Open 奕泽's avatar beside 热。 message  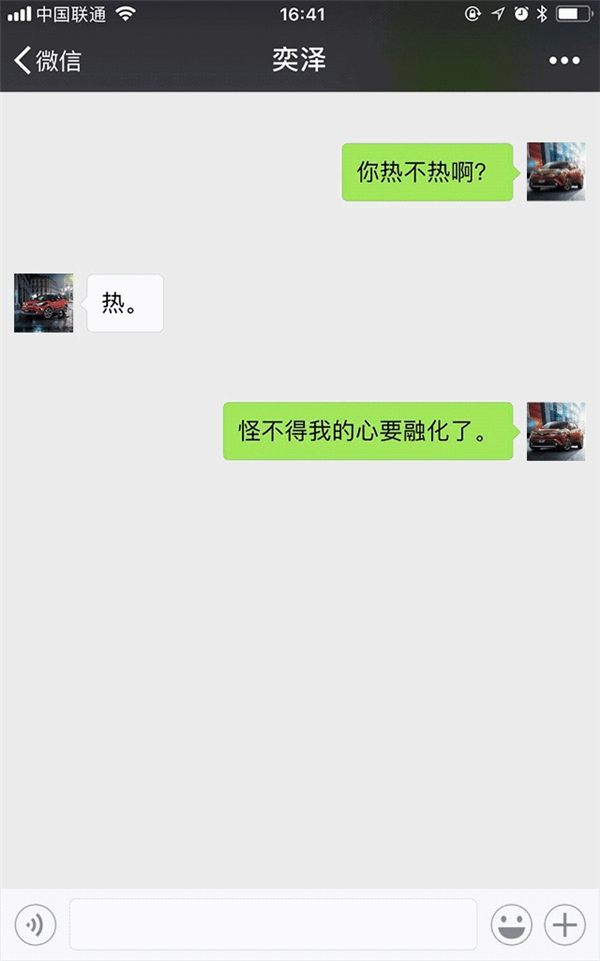(x=43, y=303)
